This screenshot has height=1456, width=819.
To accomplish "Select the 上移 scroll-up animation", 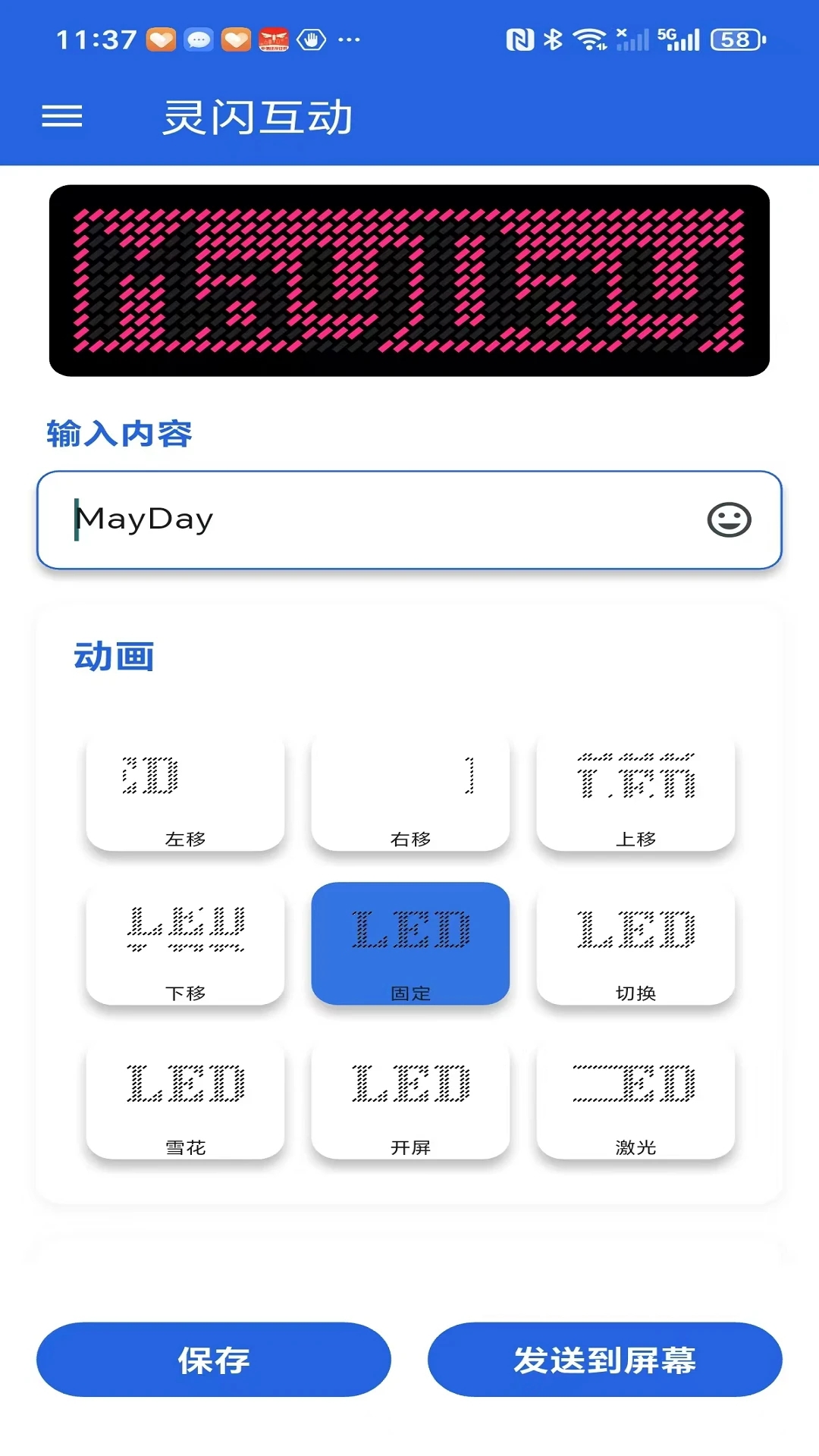I will tap(637, 792).
